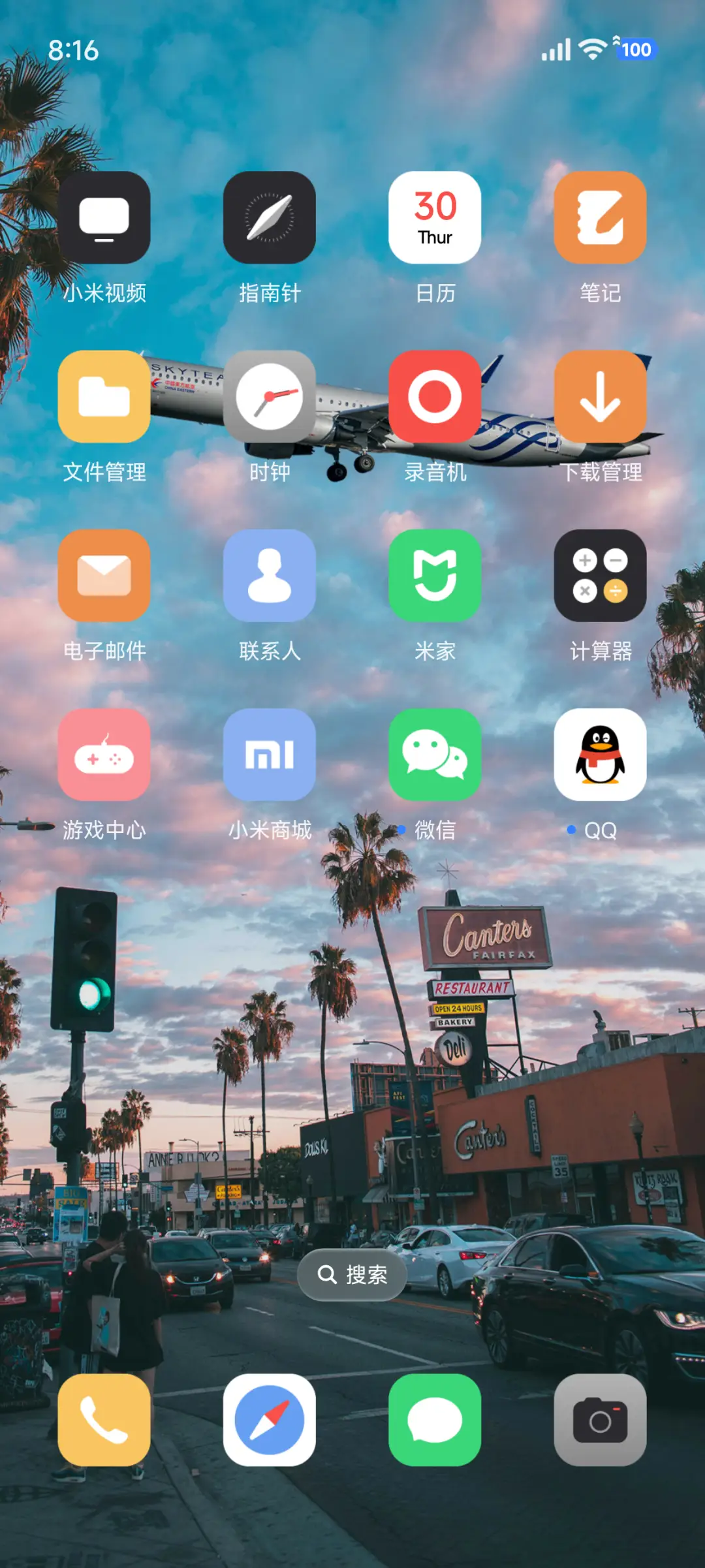
Task: Open the 下载管理 download manager
Action: (x=600, y=397)
